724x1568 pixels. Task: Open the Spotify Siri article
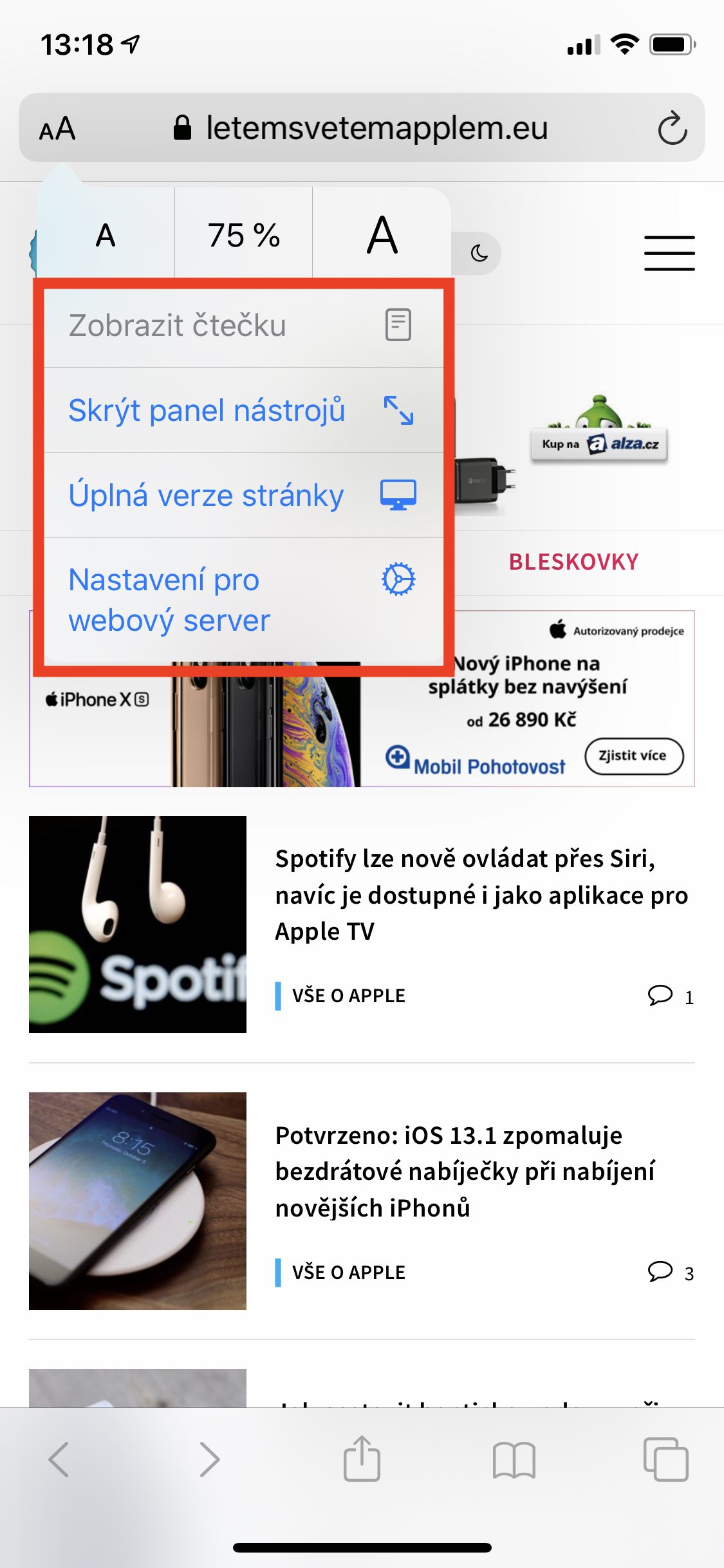pos(481,895)
